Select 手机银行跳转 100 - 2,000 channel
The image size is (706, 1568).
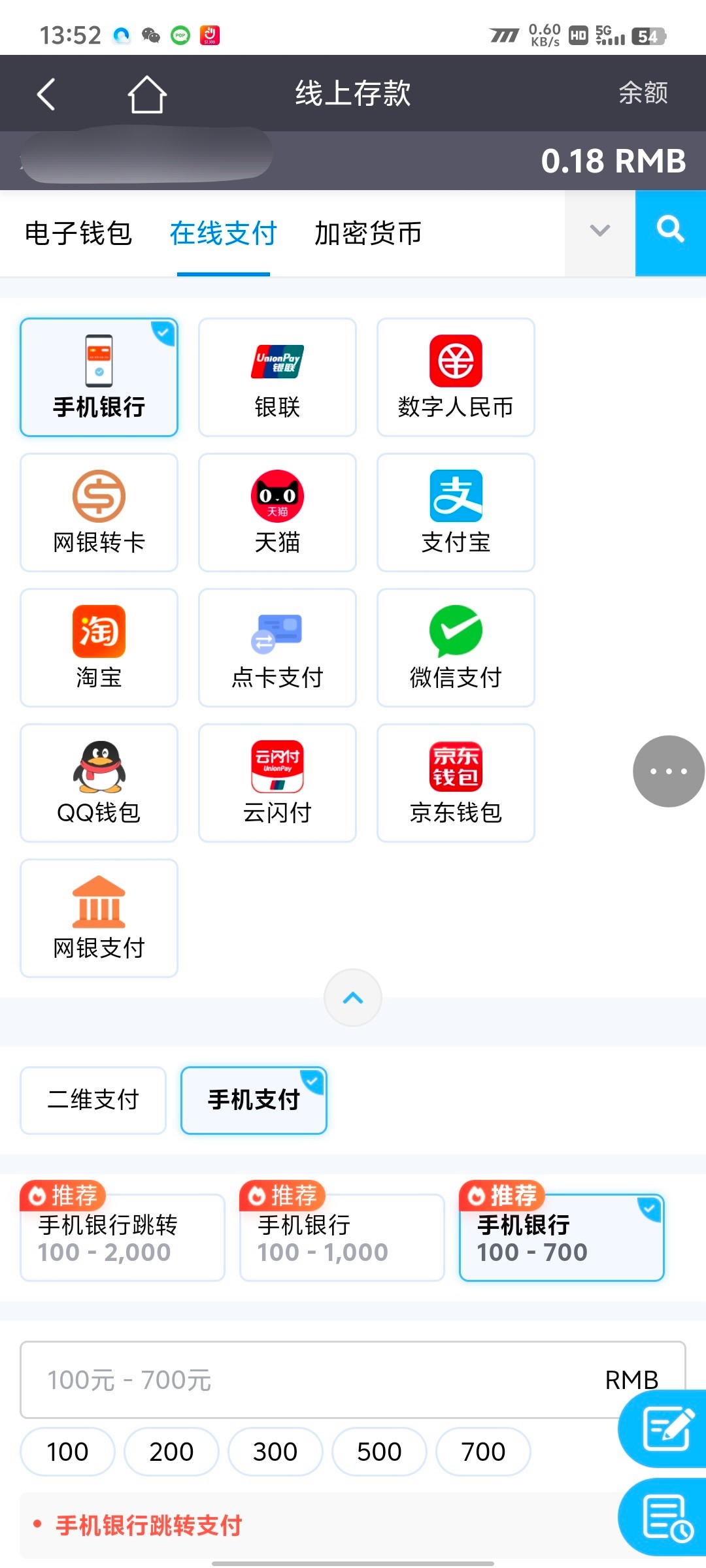(x=122, y=1237)
